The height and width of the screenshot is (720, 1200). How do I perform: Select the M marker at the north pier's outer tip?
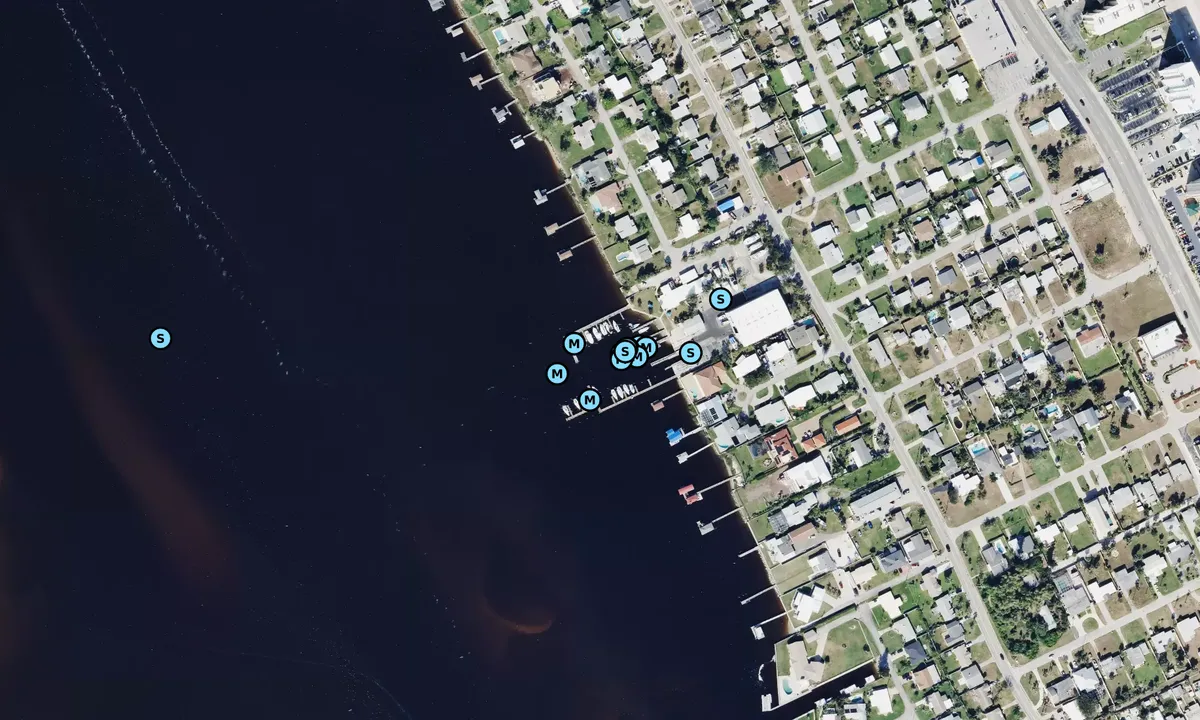[573, 344]
